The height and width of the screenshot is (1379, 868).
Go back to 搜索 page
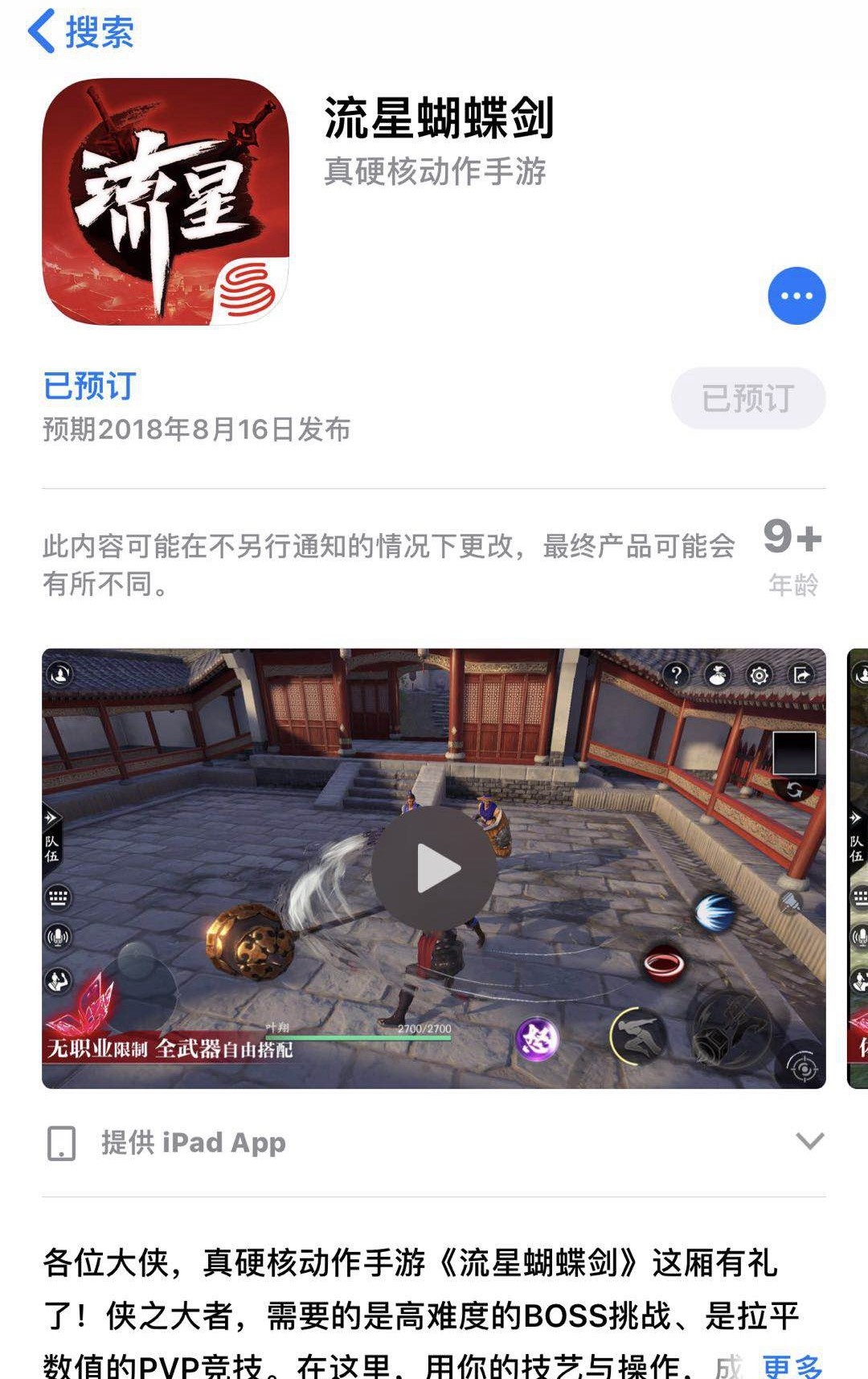tap(80, 32)
